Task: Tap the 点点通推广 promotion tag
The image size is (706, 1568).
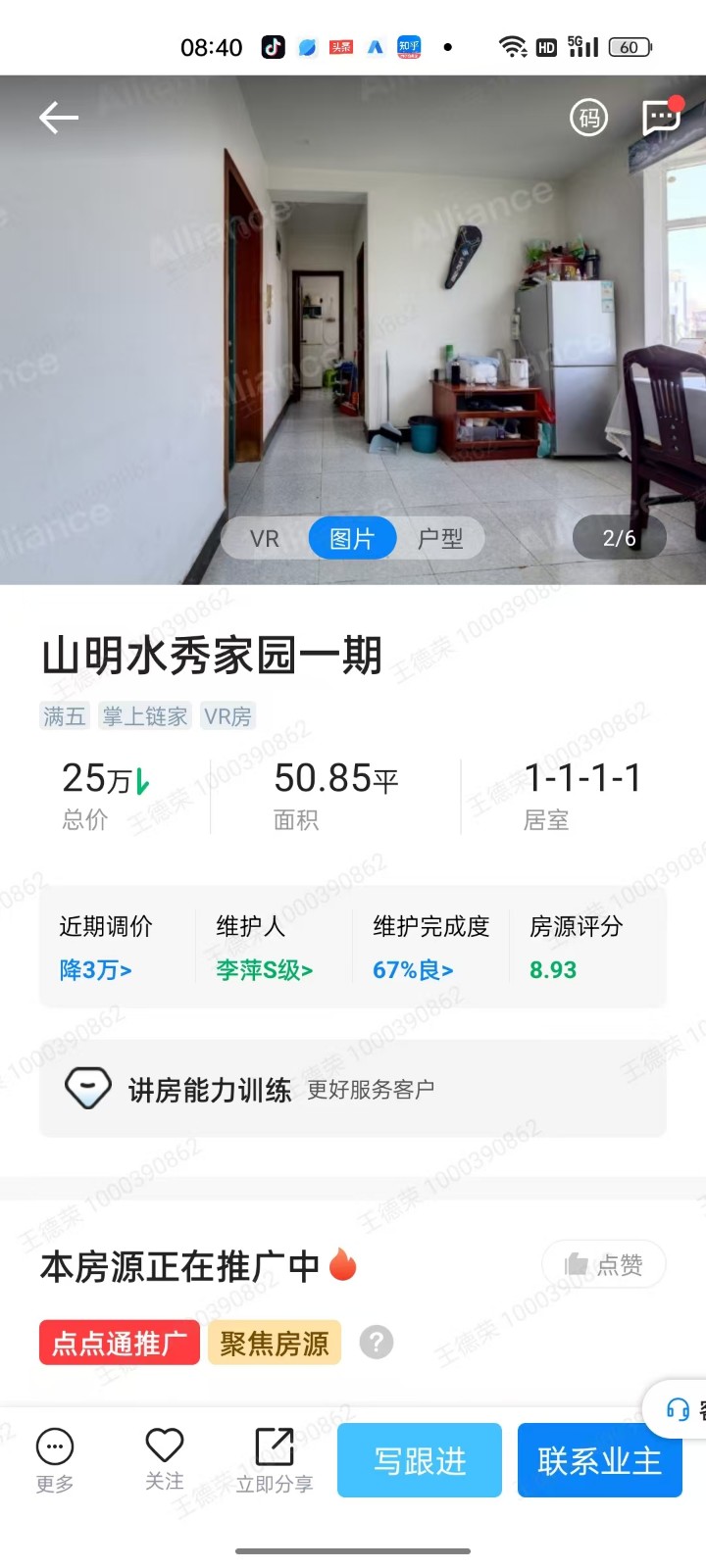Action: click(120, 1343)
